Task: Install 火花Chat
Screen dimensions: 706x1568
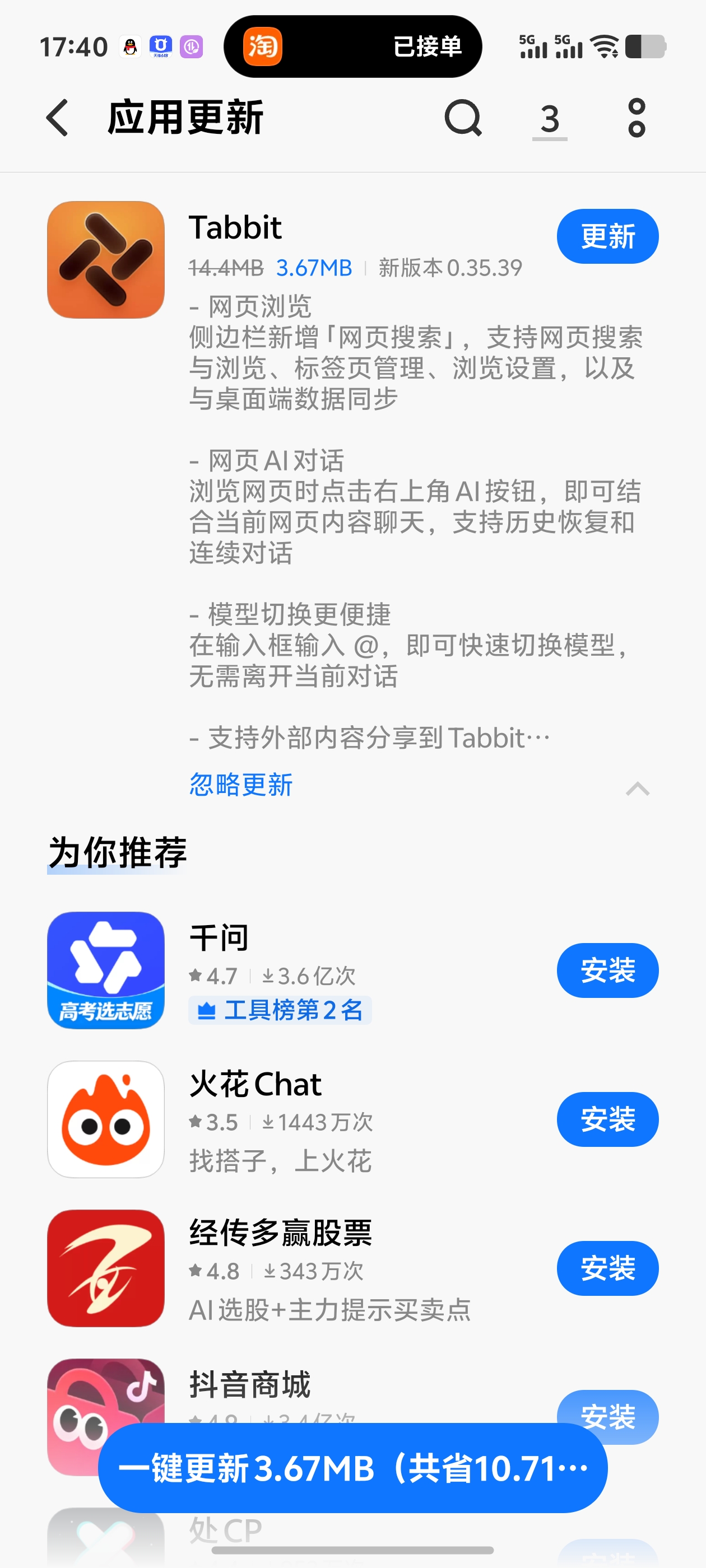Action: [x=607, y=1119]
